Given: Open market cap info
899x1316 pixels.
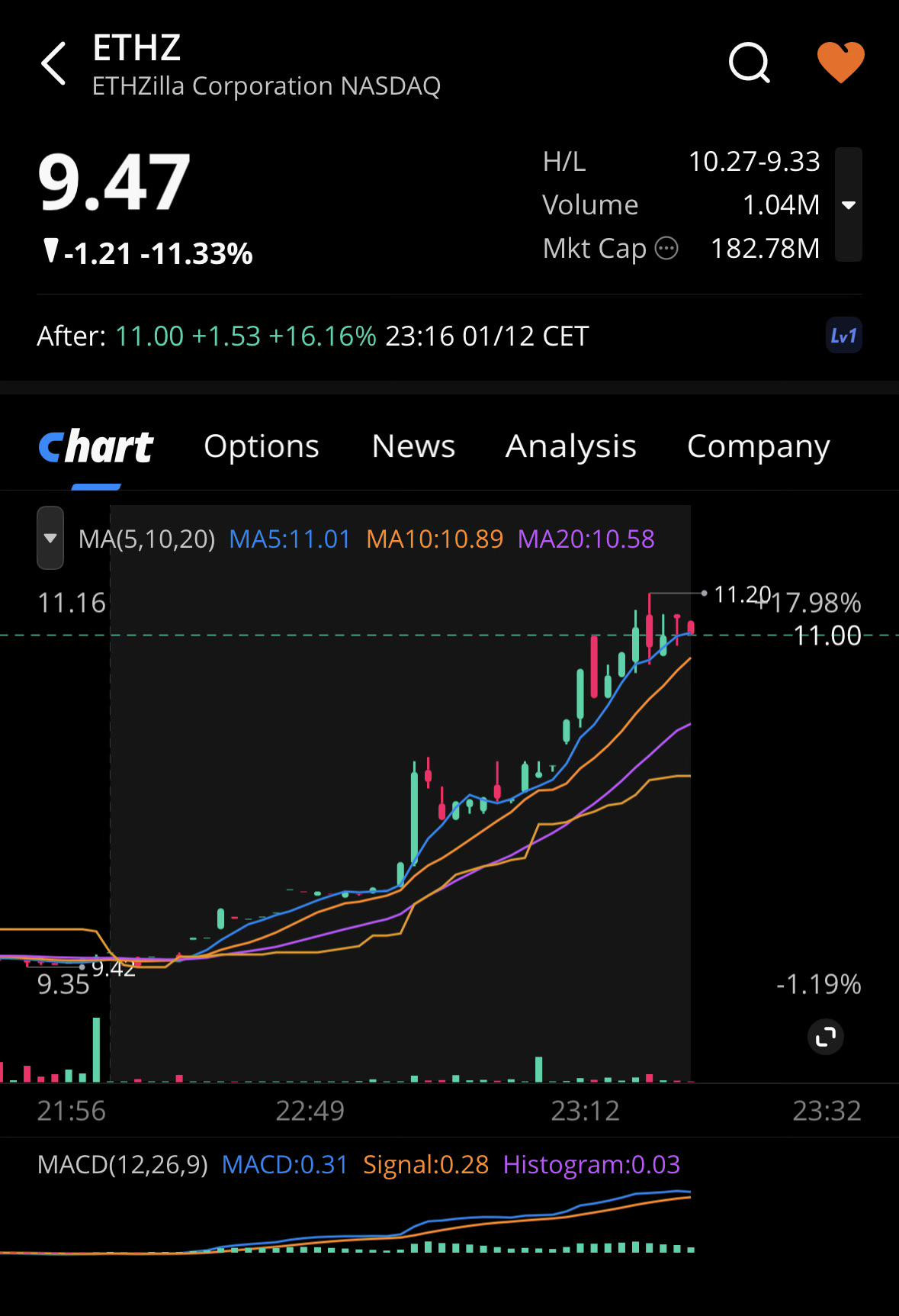Looking at the screenshot, I should click(666, 249).
